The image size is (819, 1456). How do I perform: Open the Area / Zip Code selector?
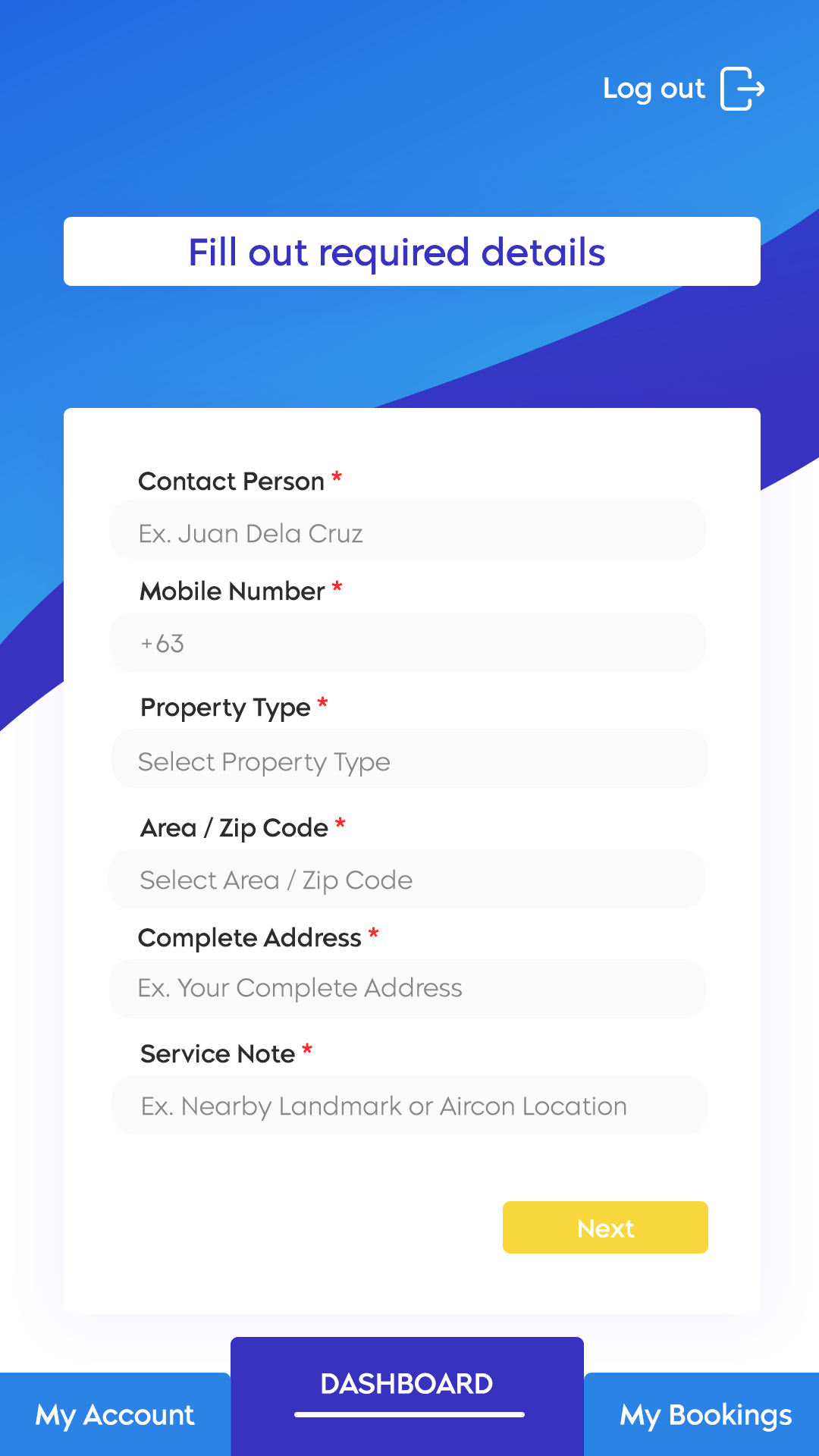click(x=407, y=880)
